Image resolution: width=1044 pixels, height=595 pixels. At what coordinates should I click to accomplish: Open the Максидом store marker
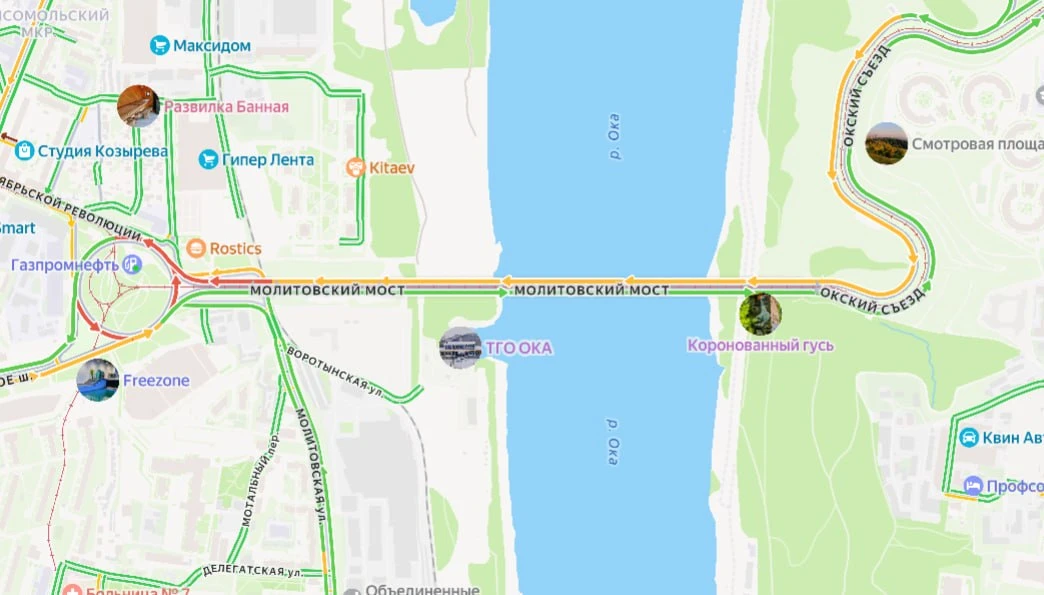coord(160,45)
